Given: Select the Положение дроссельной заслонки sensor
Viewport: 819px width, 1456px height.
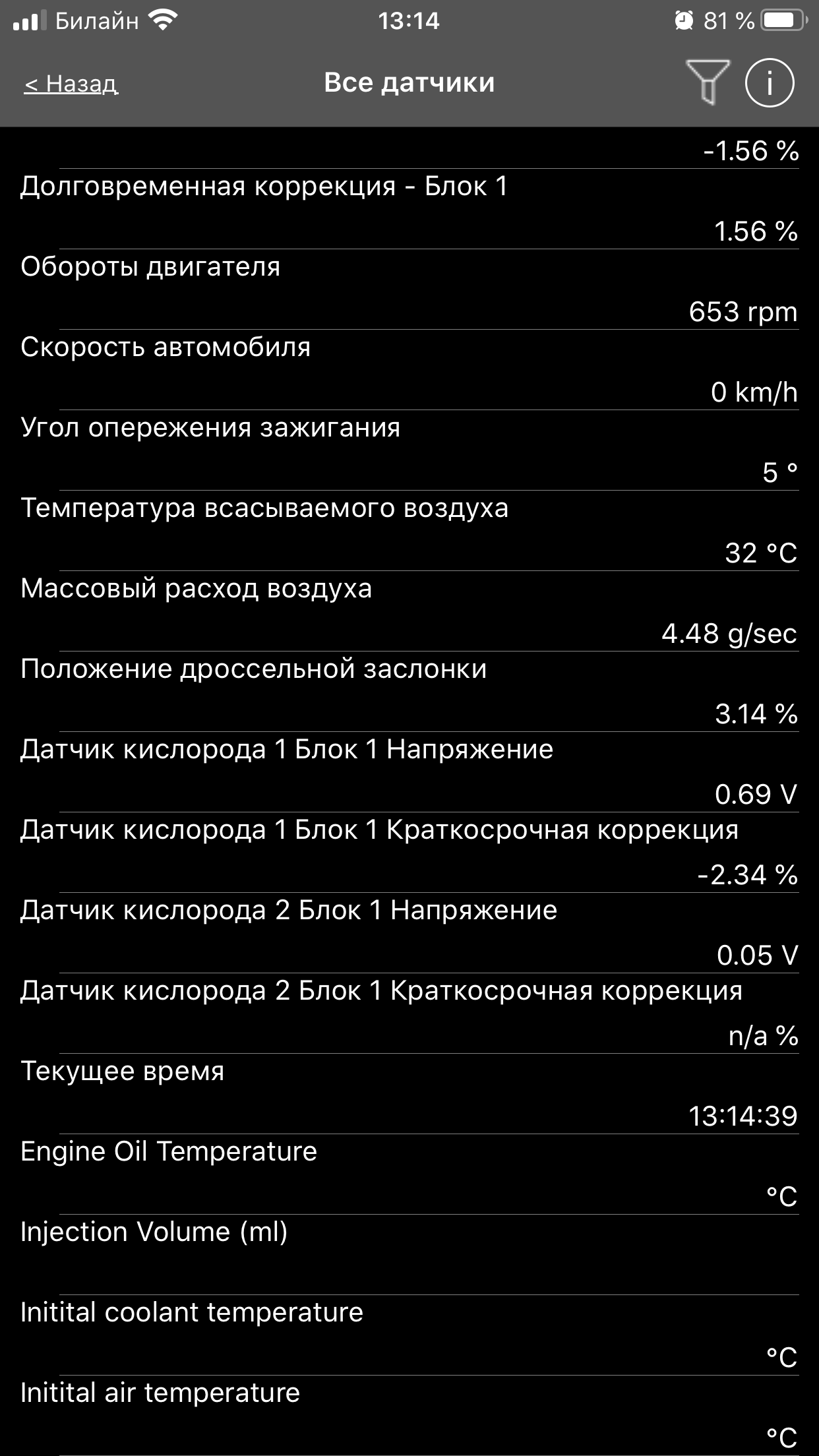Looking at the screenshot, I should pyautogui.click(x=409, y=692).
